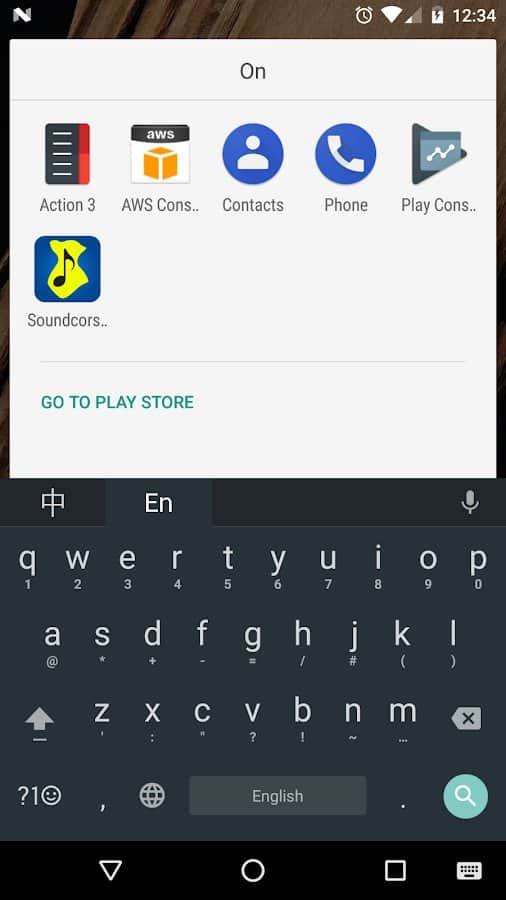This screenshot has width=506, height=900.
Task: Open the symbols and emoji keyboard
Action: coord(39,796)
